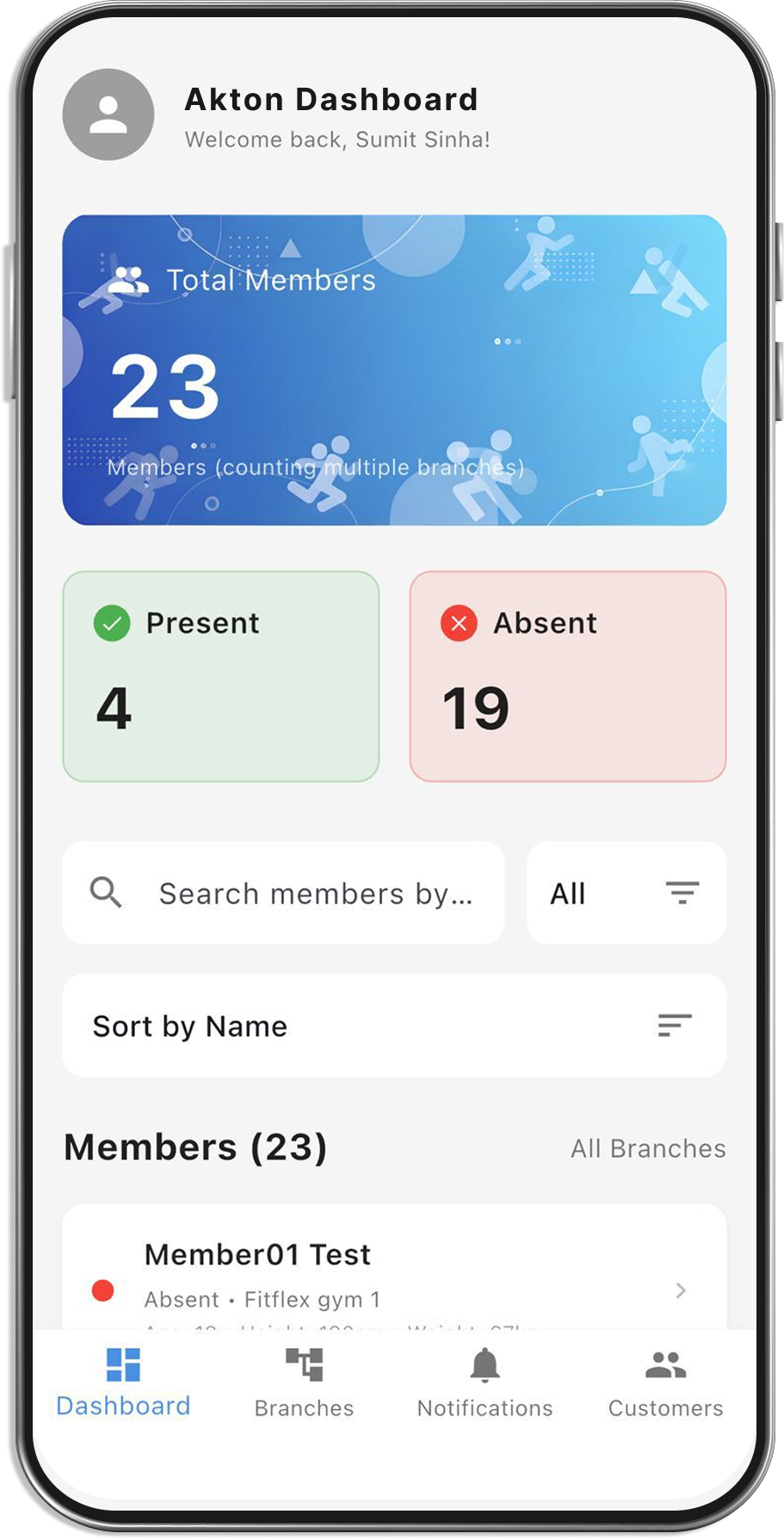Tap the filter icon beside All
This screenshot has width=784, height=1539.
[682, 893]
